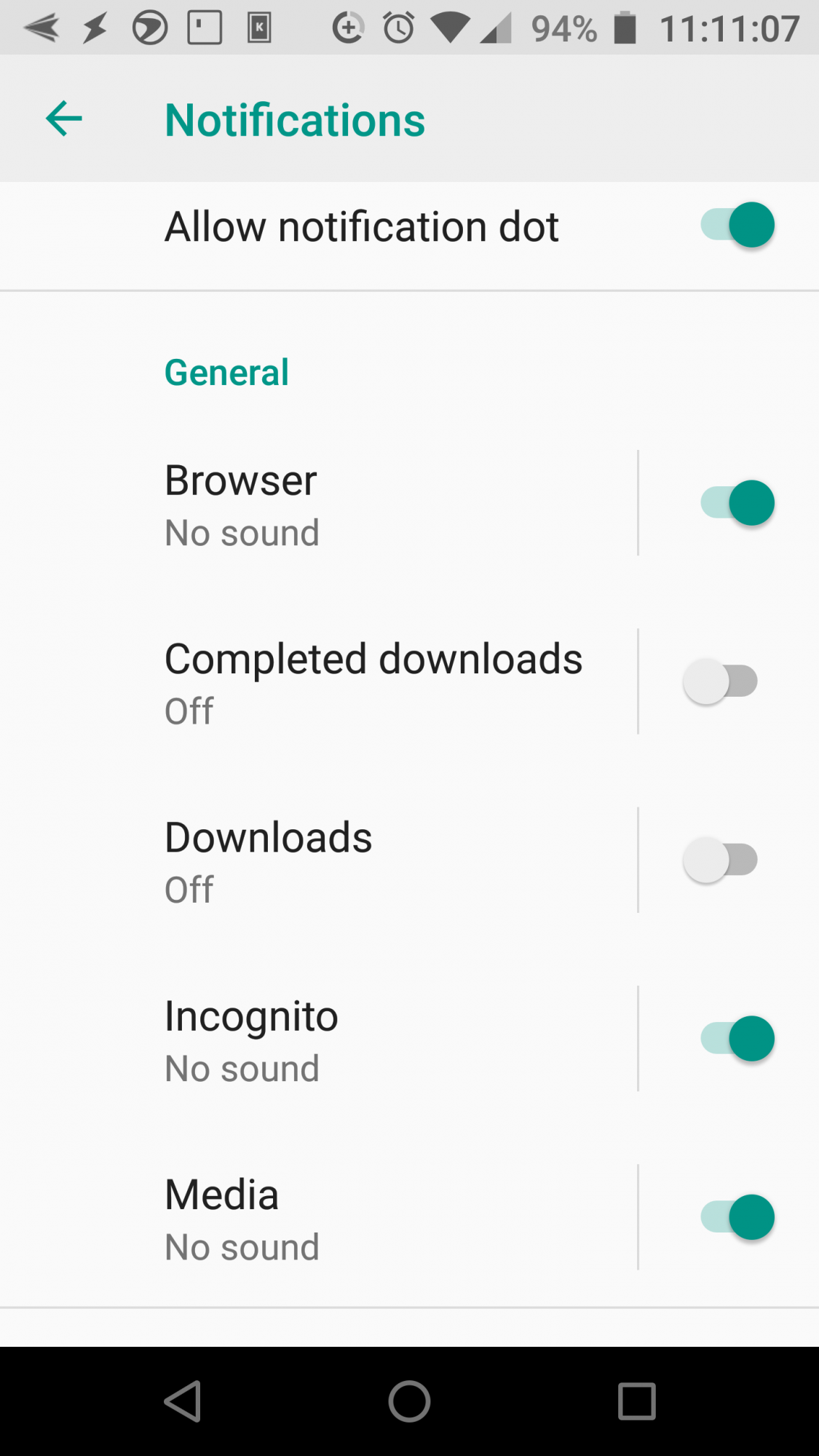Tap the data saver status bar icon
Image resolution: width=819 pixels, height=1456 pixels.
pos(348,28)
